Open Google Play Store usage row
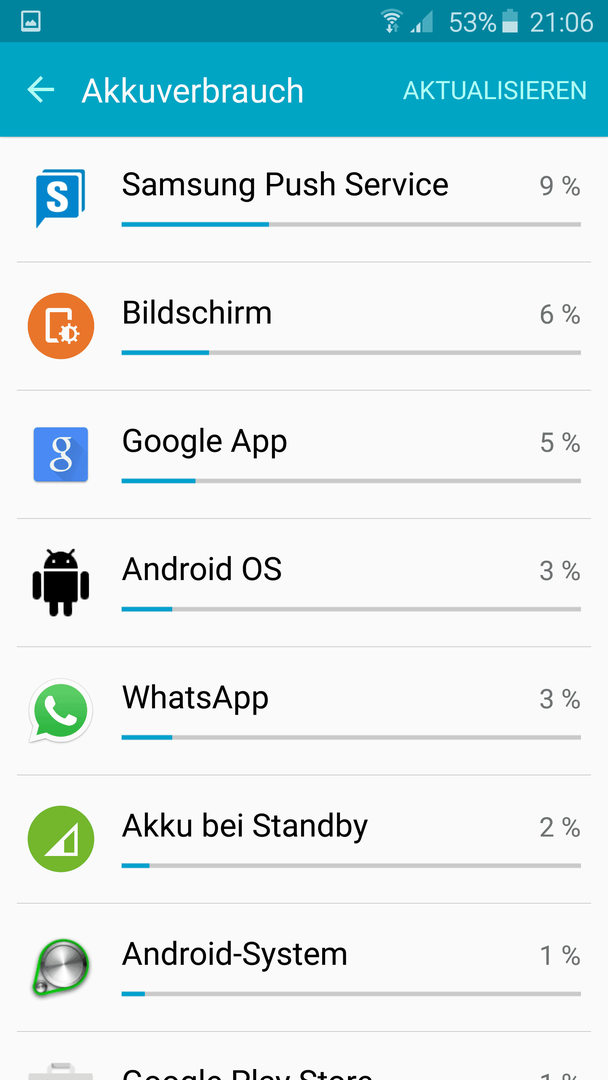 coord(304,1057)
